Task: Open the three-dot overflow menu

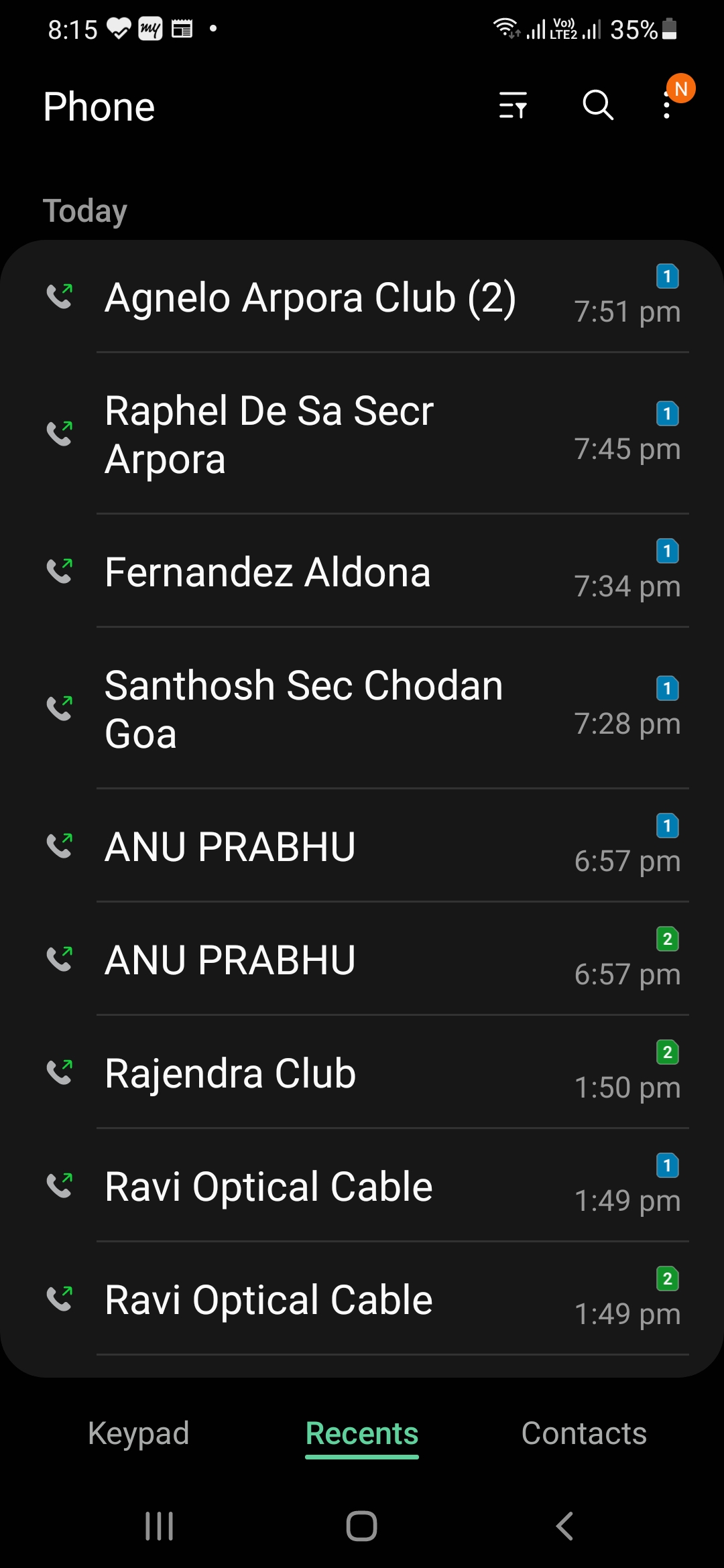Action: [x=667, y=106]
